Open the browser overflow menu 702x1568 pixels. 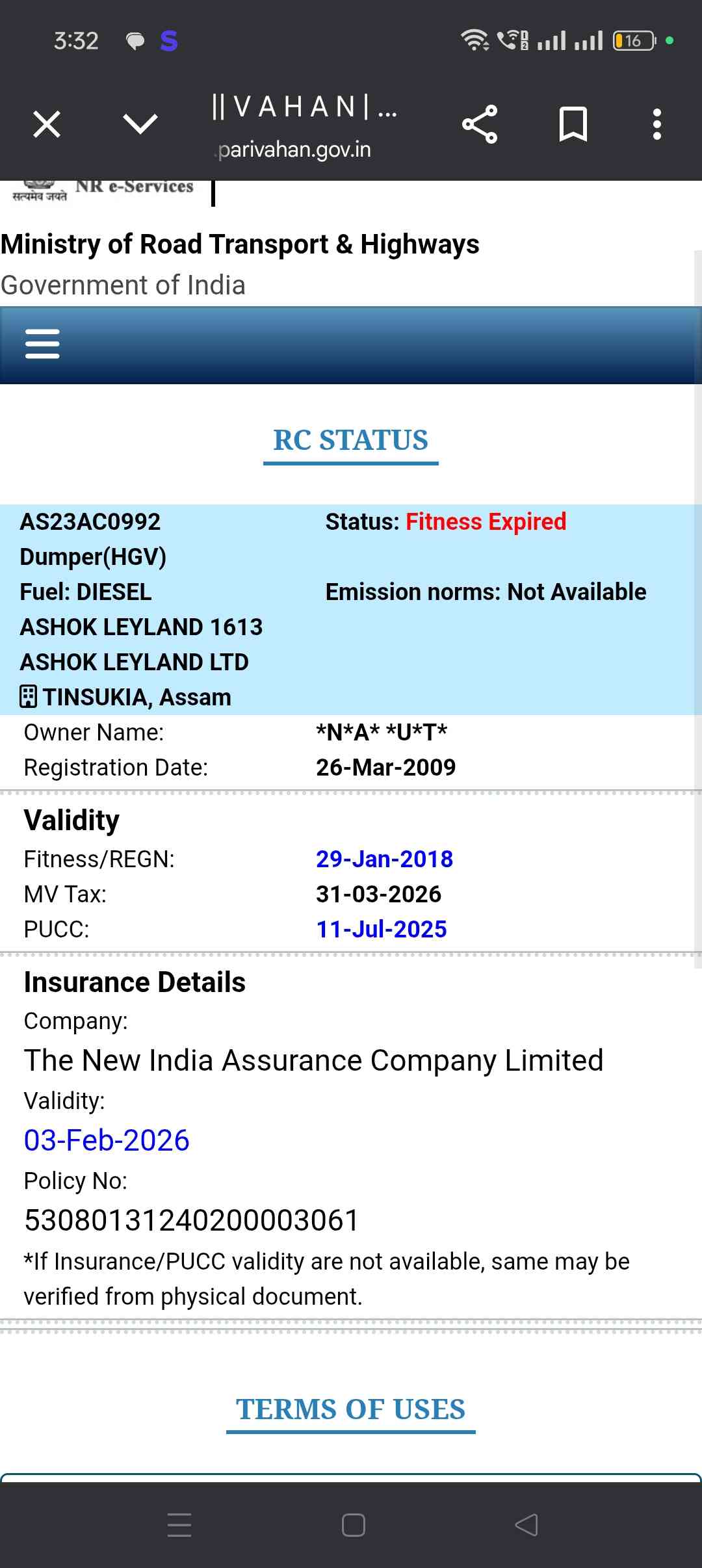[657, 124]
